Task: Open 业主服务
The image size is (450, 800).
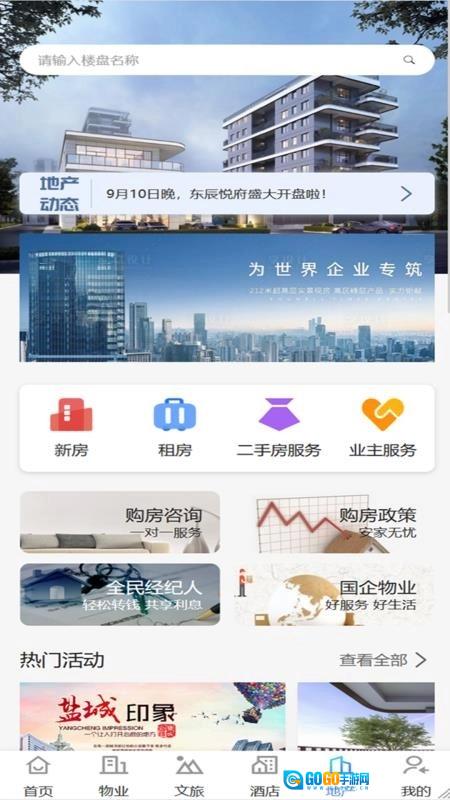Action: (383, 427)
